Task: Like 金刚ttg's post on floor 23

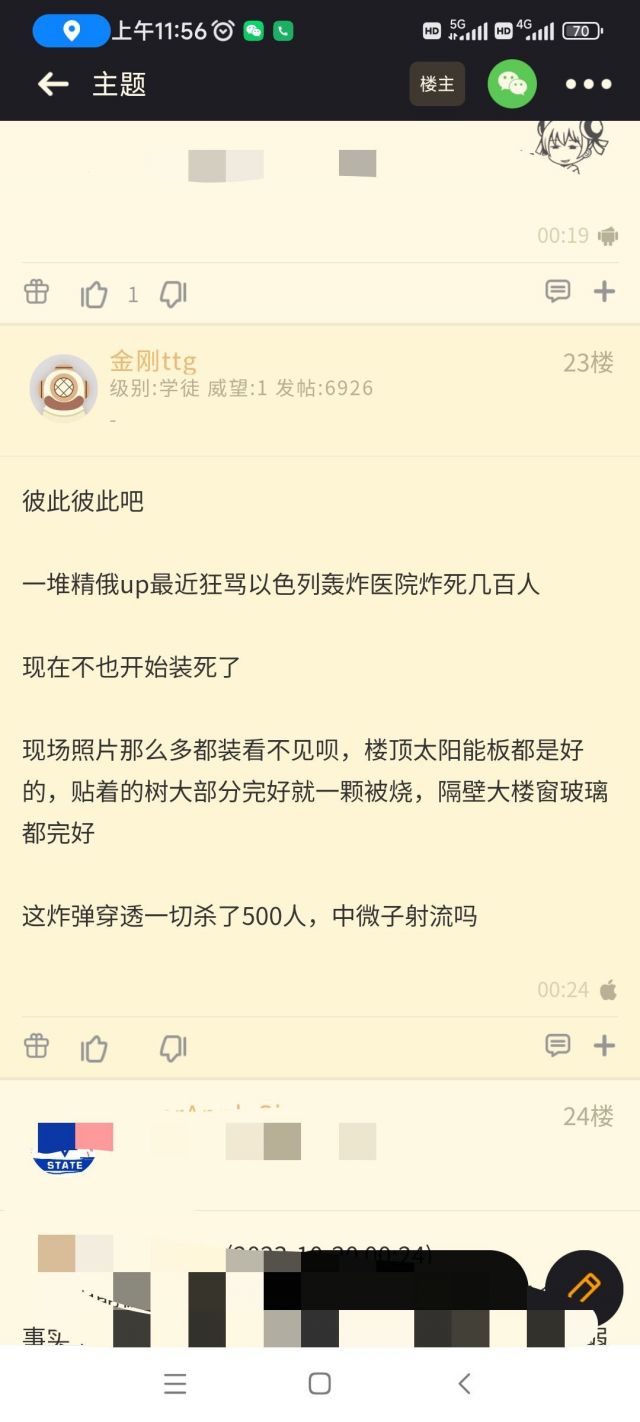Action: click(x=94, y=1047)
